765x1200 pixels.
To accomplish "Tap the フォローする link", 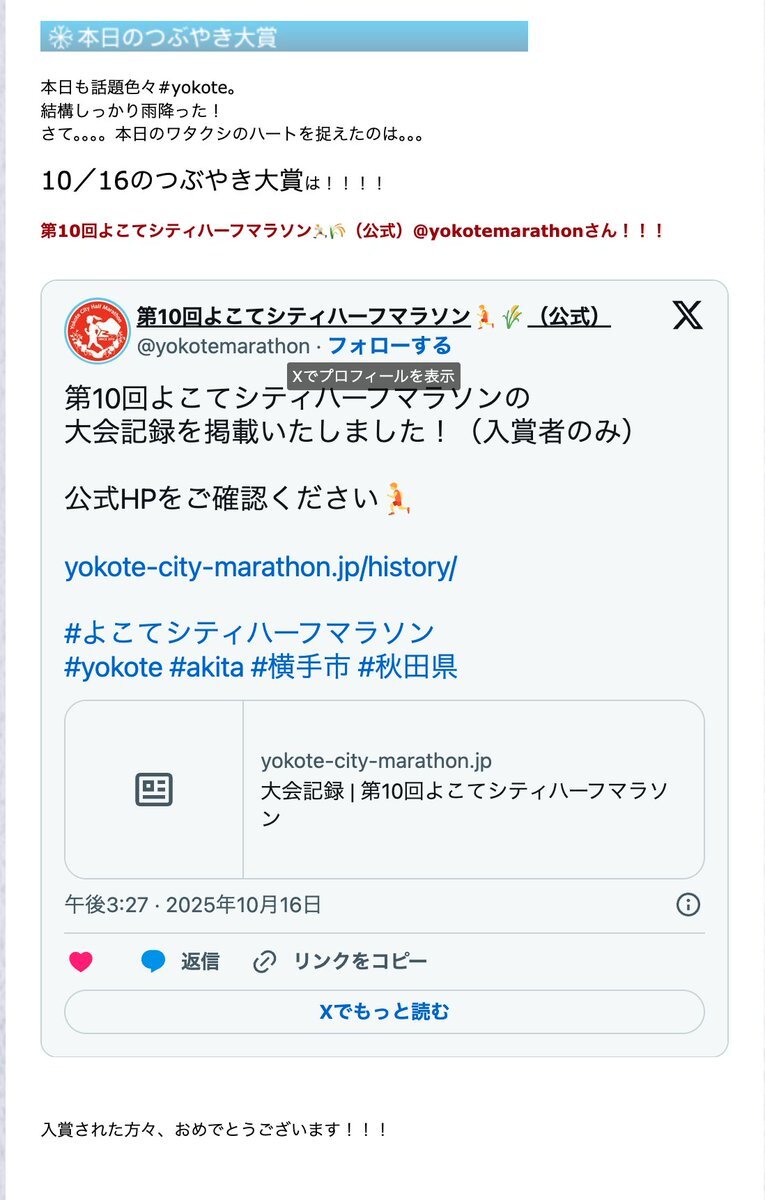I will click(389, 346).
